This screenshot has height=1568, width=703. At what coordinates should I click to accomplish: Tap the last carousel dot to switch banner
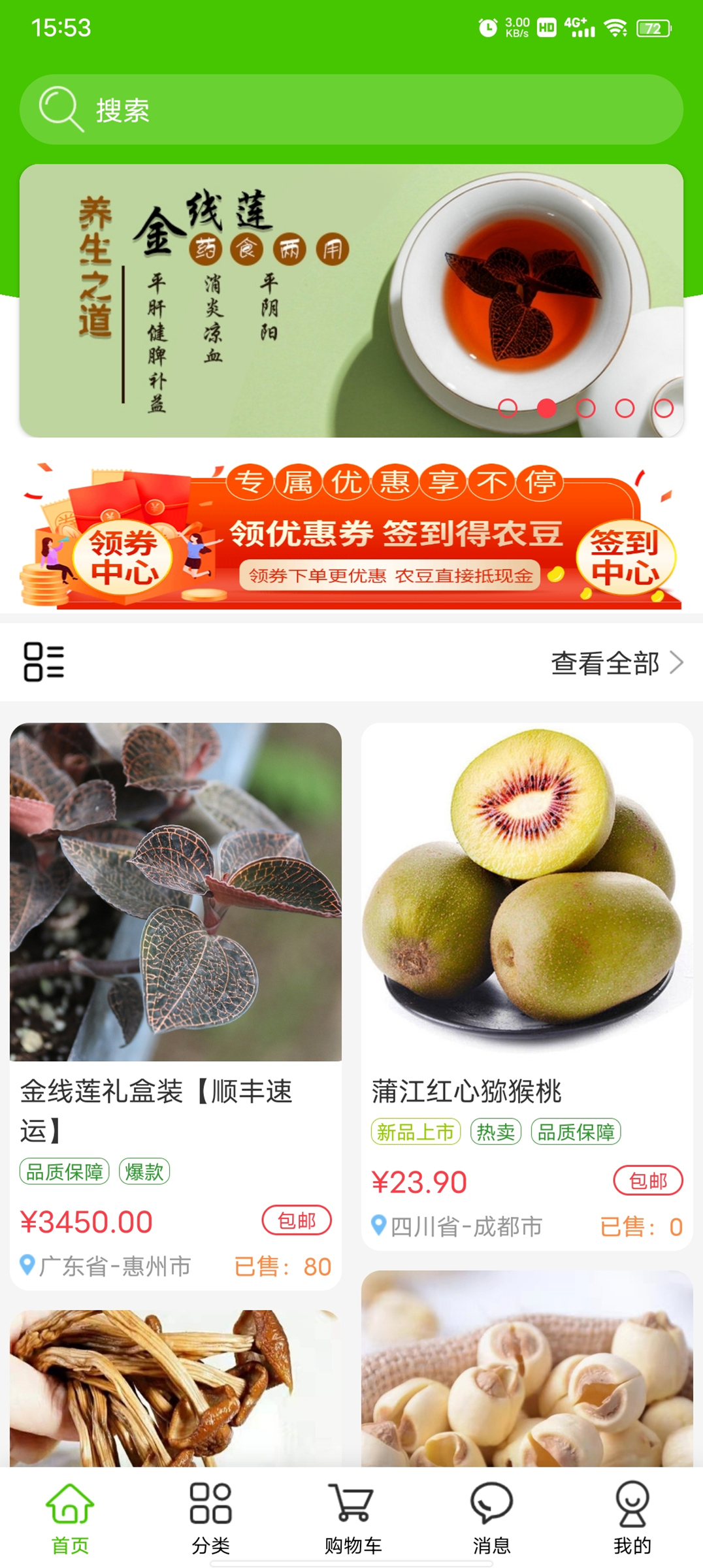coord(665,406)
